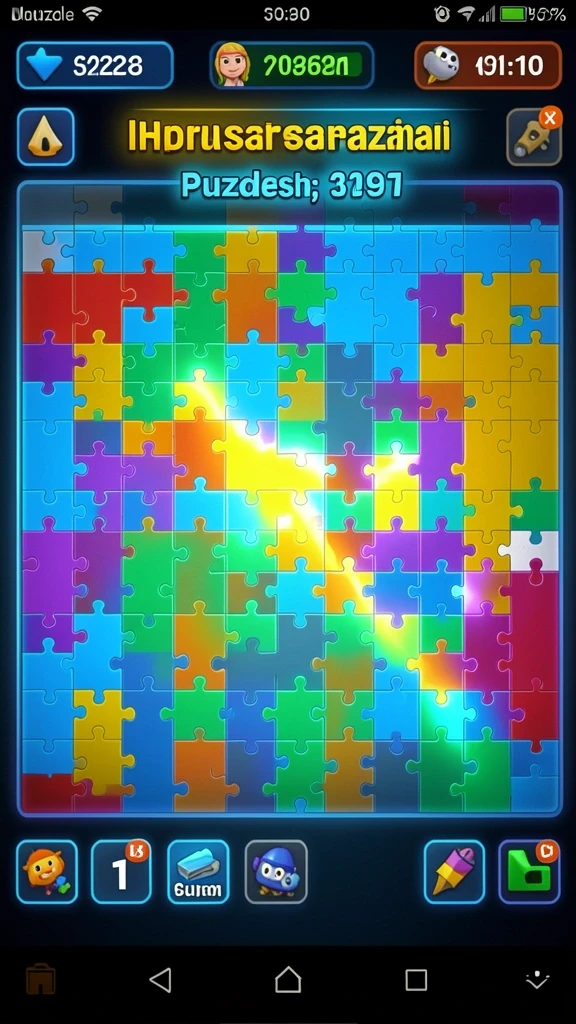Screen dimensions: 576x1024
Task: Go back with the system back button
Action: coord(160,980)
